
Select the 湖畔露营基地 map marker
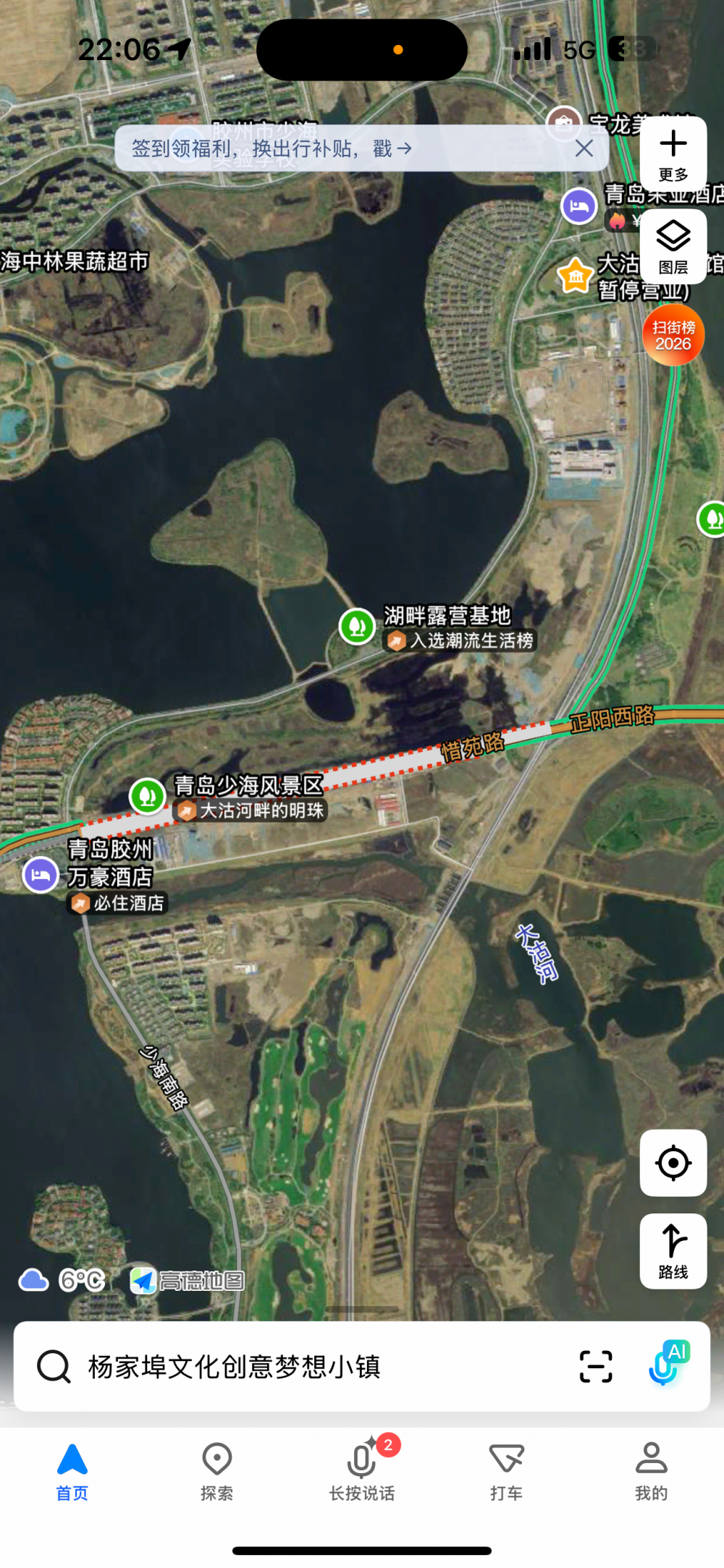pos(357,626)
